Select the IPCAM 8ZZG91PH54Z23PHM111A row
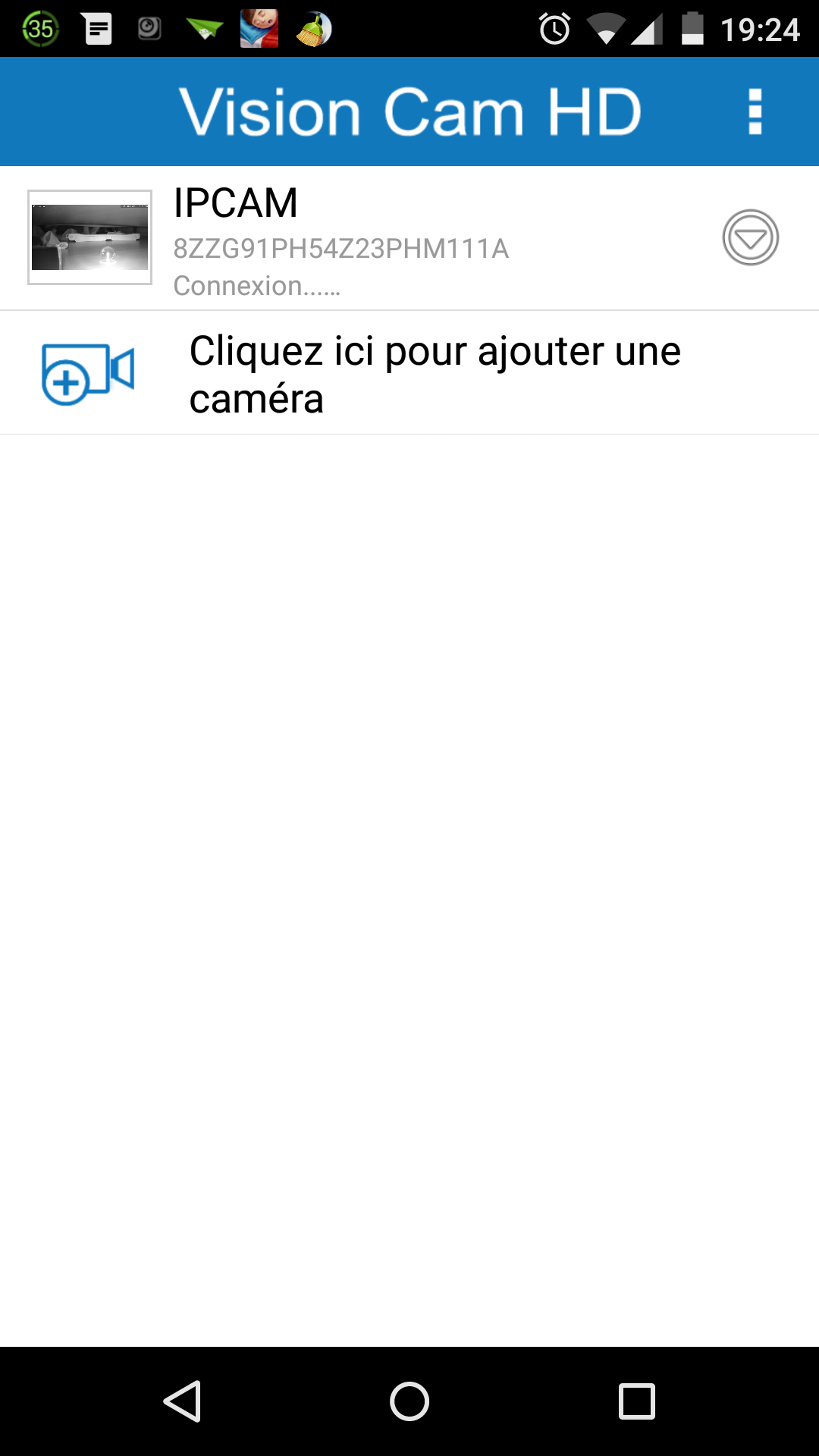This screenshot has height=1456, width=819. (409, 238)
